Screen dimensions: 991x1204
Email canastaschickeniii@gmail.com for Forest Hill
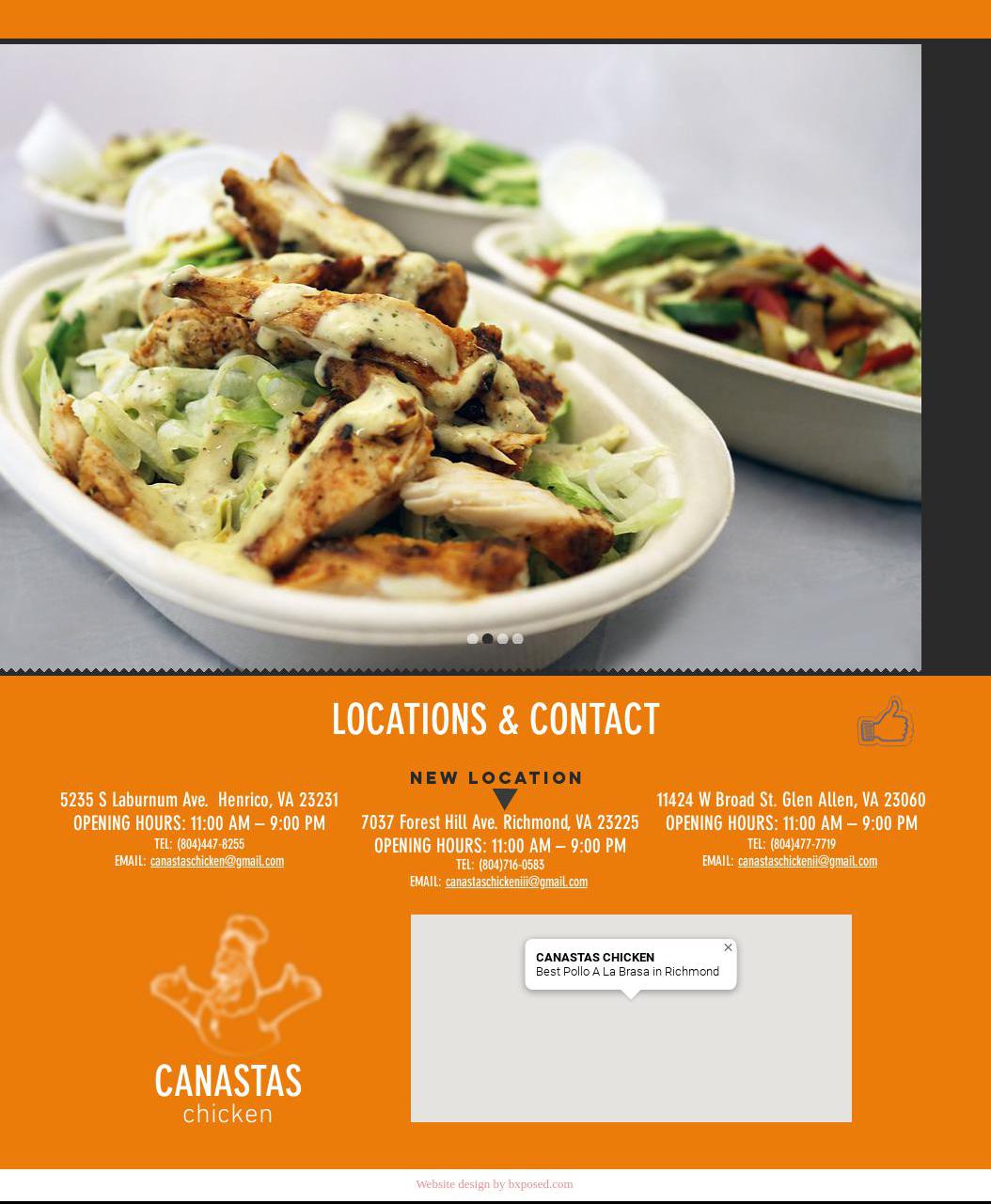tap(516, 882)
